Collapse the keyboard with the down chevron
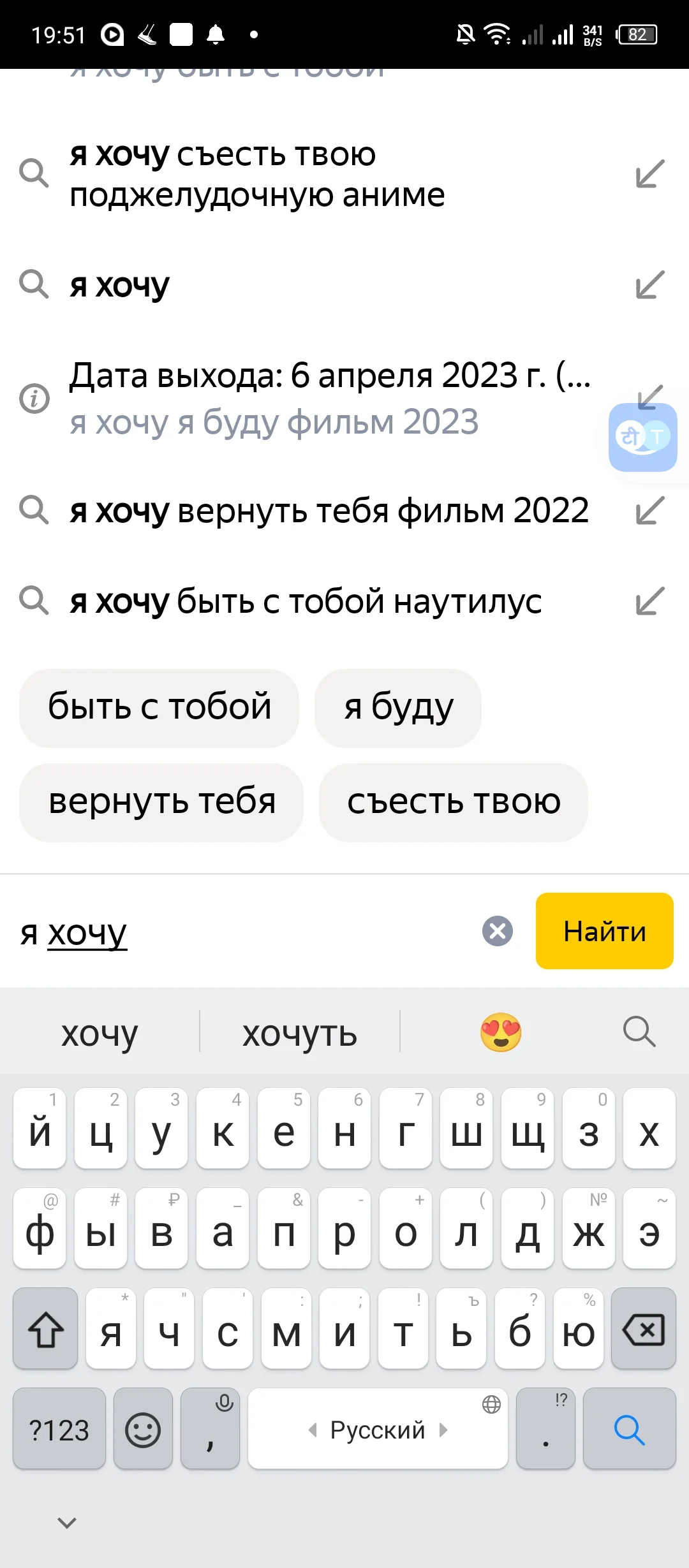This screenshot has height=1568, width=689. tap(66, 1524)
